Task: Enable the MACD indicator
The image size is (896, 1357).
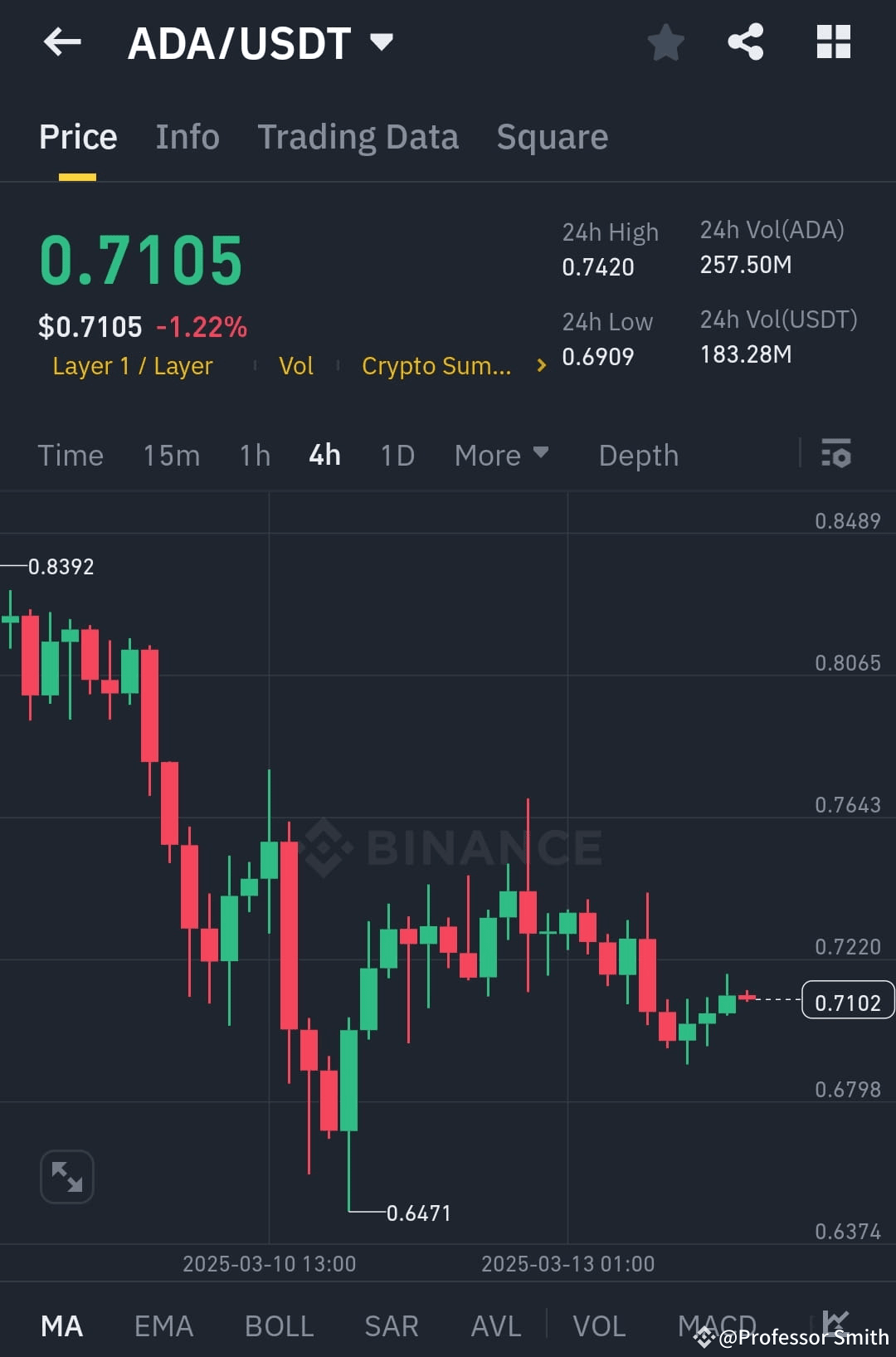Action: pos(717,1325)
